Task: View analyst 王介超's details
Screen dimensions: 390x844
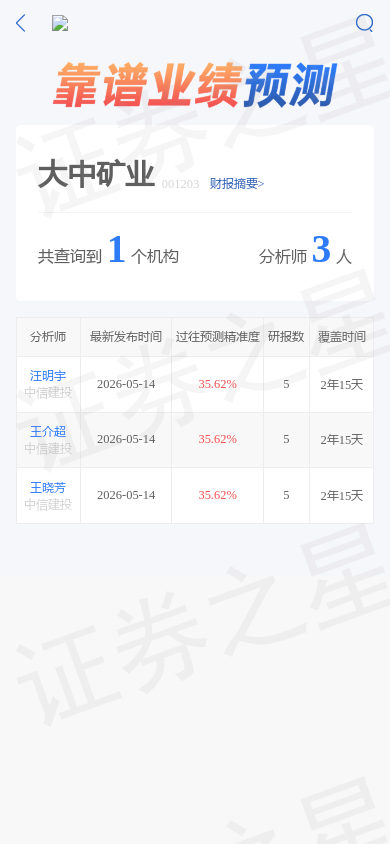Action: pos(48,432)
